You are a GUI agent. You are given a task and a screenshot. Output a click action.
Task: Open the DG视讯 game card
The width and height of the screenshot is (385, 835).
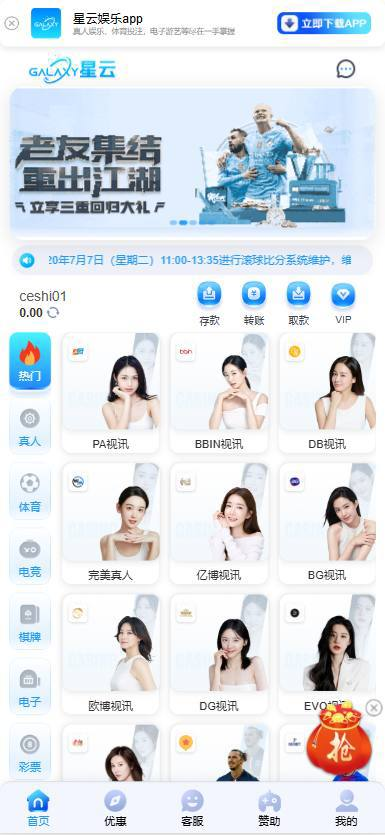(219, 654)
